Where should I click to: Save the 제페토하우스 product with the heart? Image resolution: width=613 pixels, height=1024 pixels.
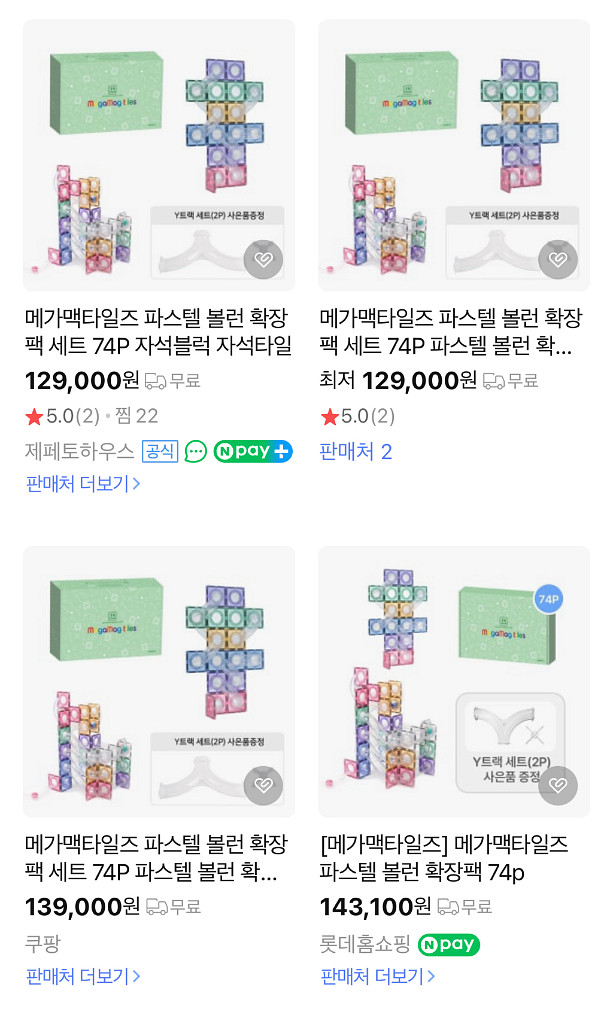[263, 261]
